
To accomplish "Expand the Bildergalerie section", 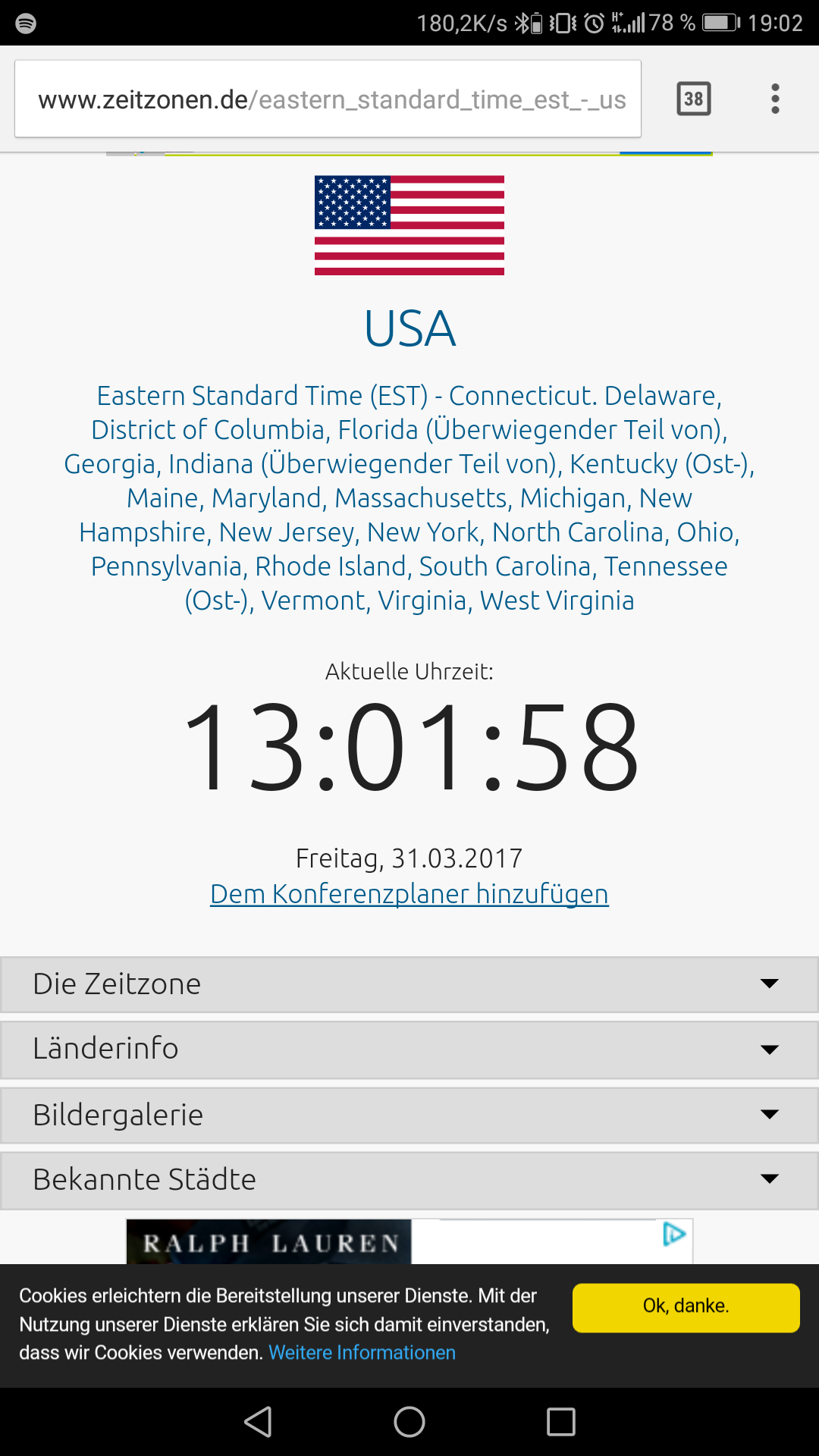I will click(409, 1115).
